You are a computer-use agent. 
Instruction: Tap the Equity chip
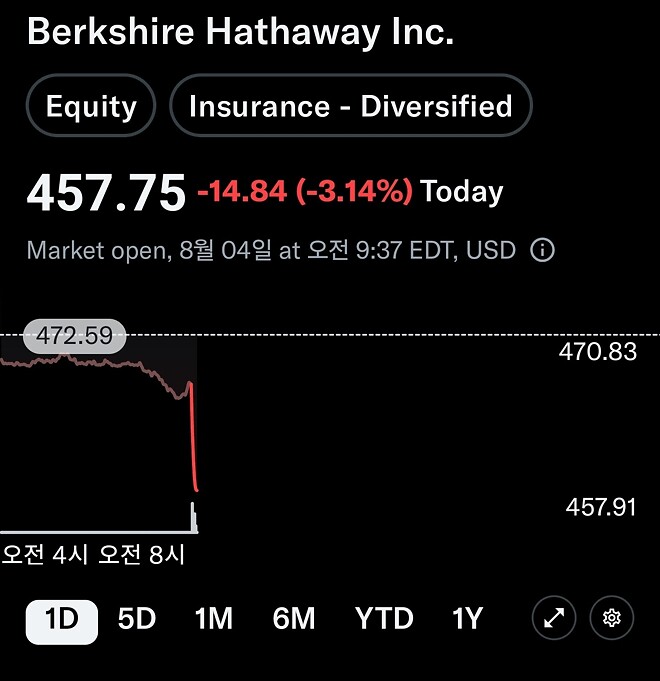[x=91, y=106]
